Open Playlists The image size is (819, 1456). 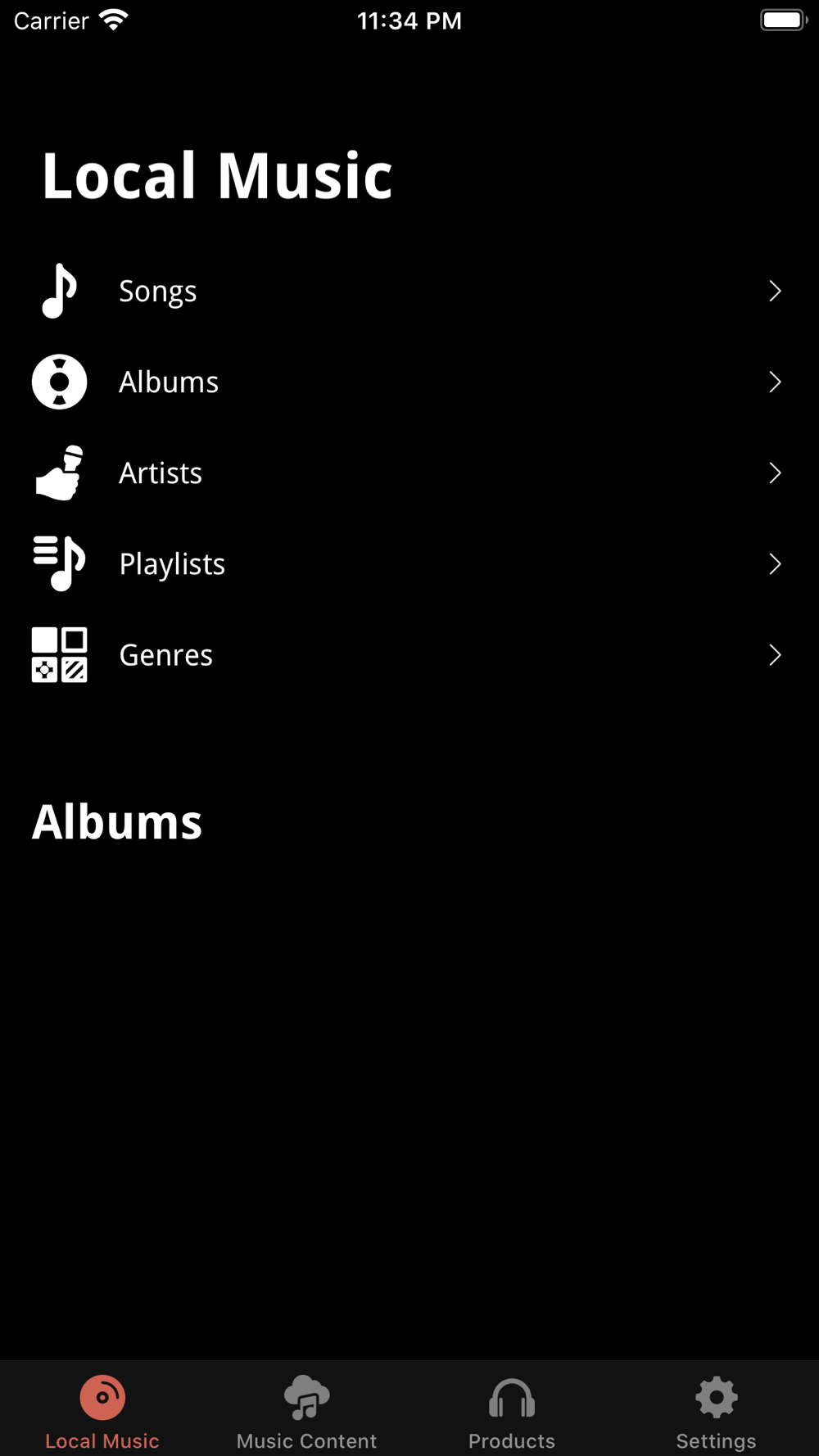pyautogui.click(x=409, y=563)
